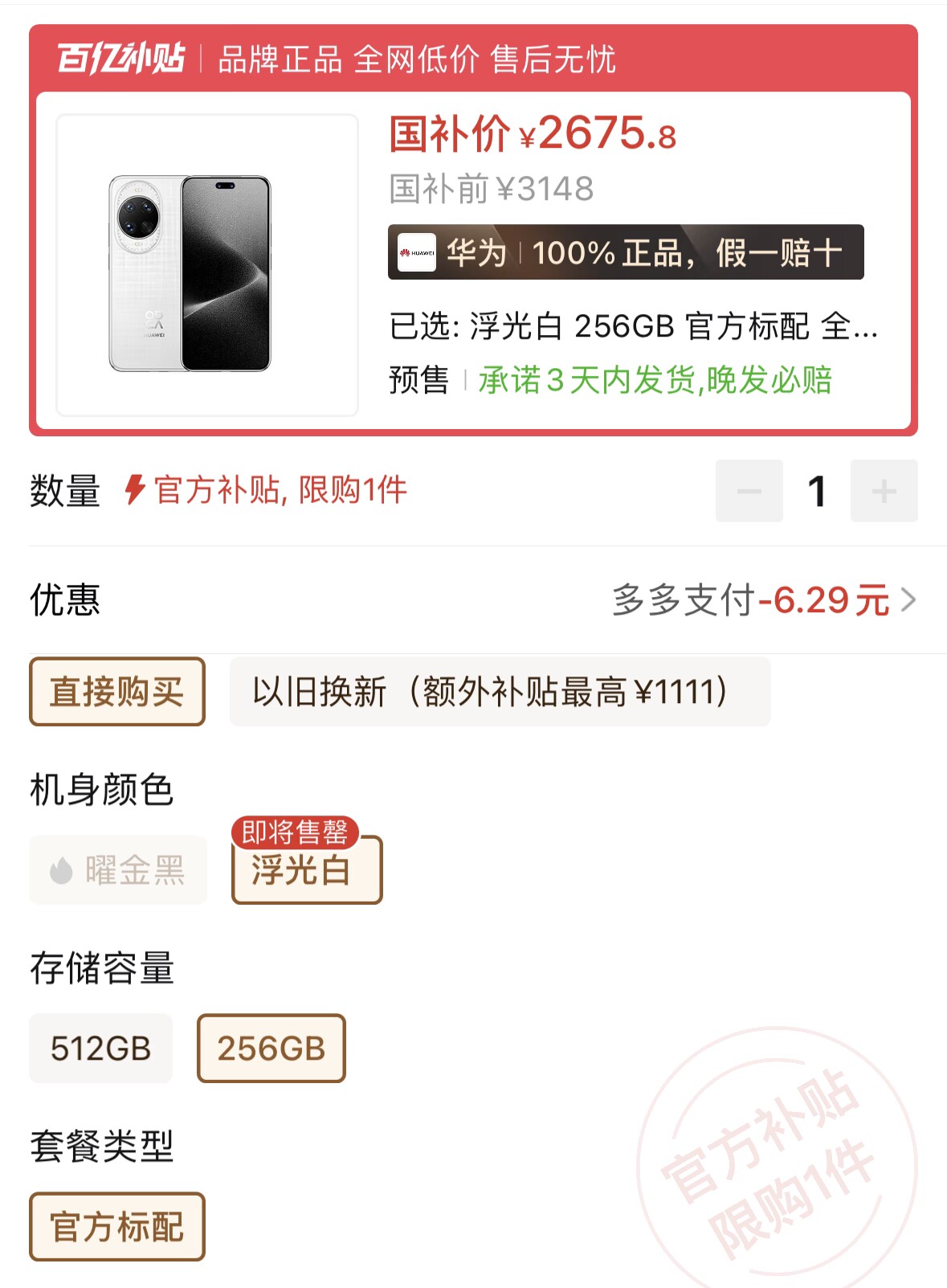947x1288 pixels.
Task: Select the 曜金黑 color swatch
Action: click(x=117, y=868)
